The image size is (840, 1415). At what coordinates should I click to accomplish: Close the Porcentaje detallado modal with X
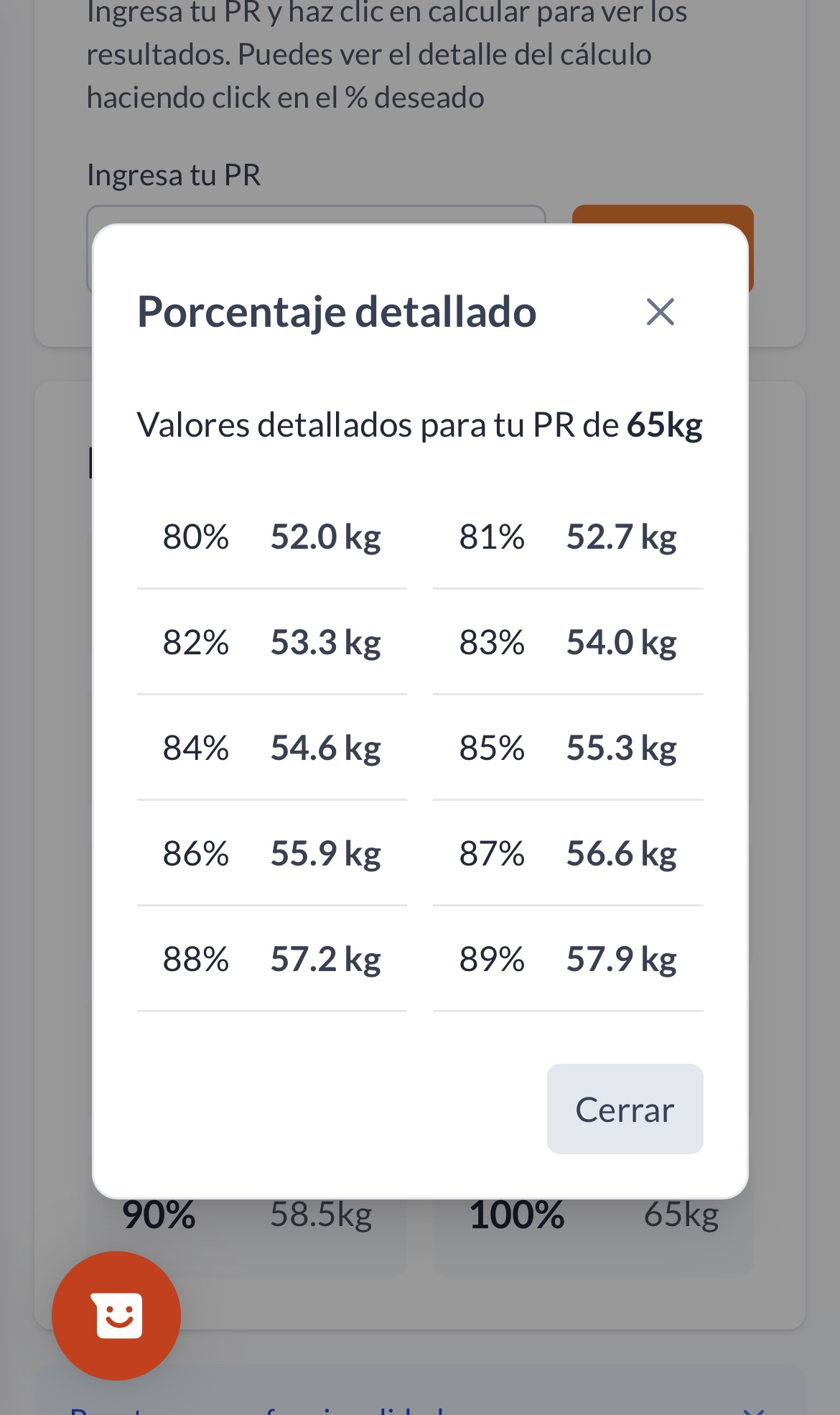(660, 312)
